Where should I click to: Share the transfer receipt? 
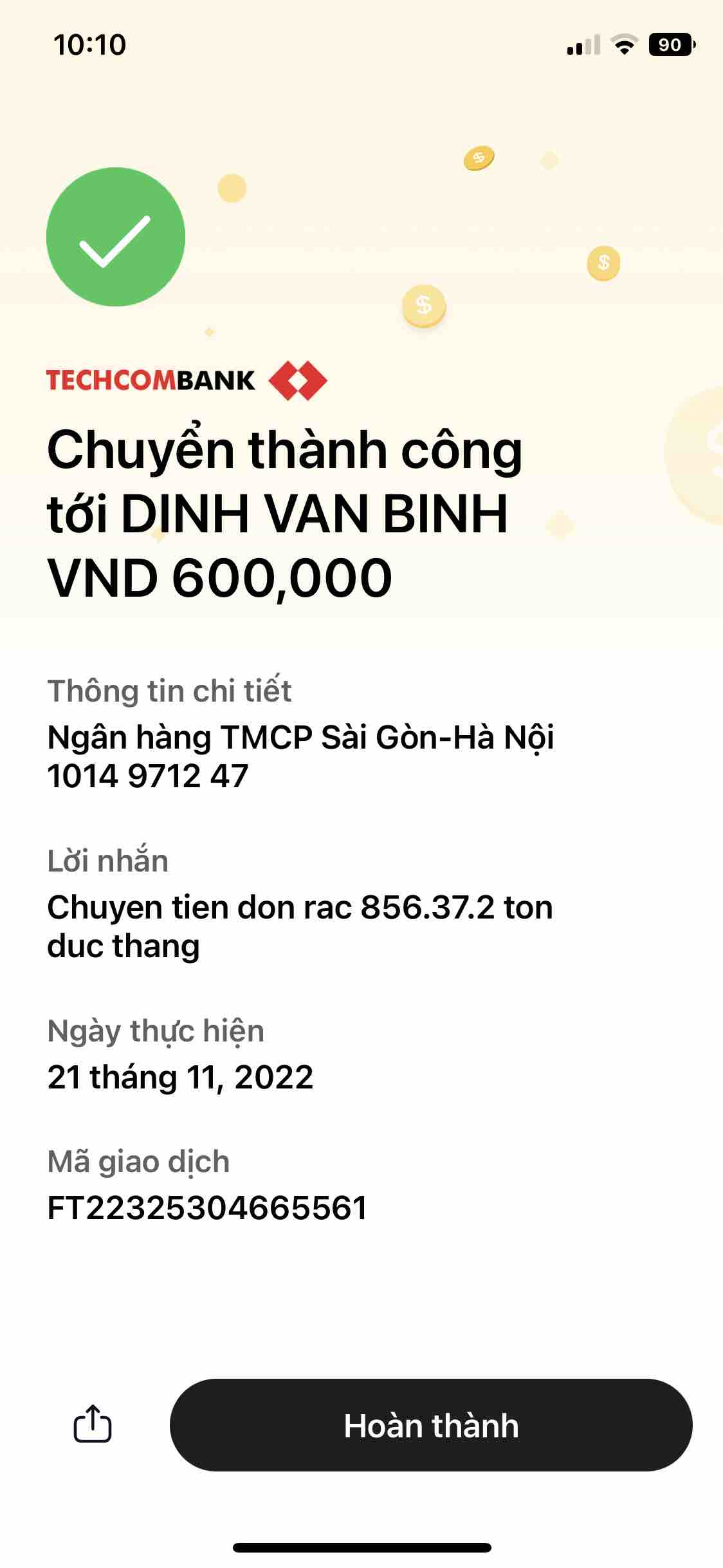(x=93, y=1424)
